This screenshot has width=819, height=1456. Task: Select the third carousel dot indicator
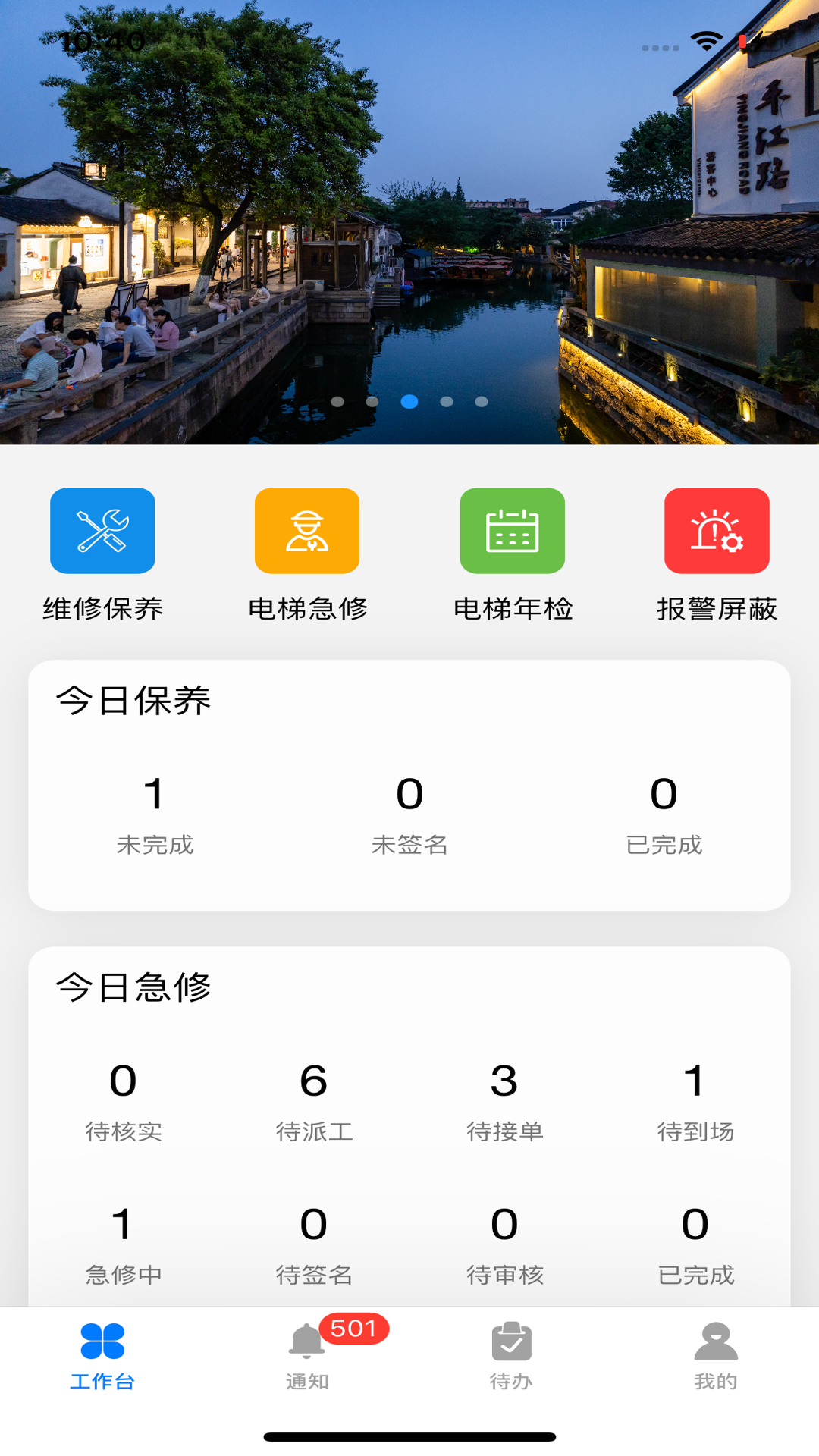point(409,403)
